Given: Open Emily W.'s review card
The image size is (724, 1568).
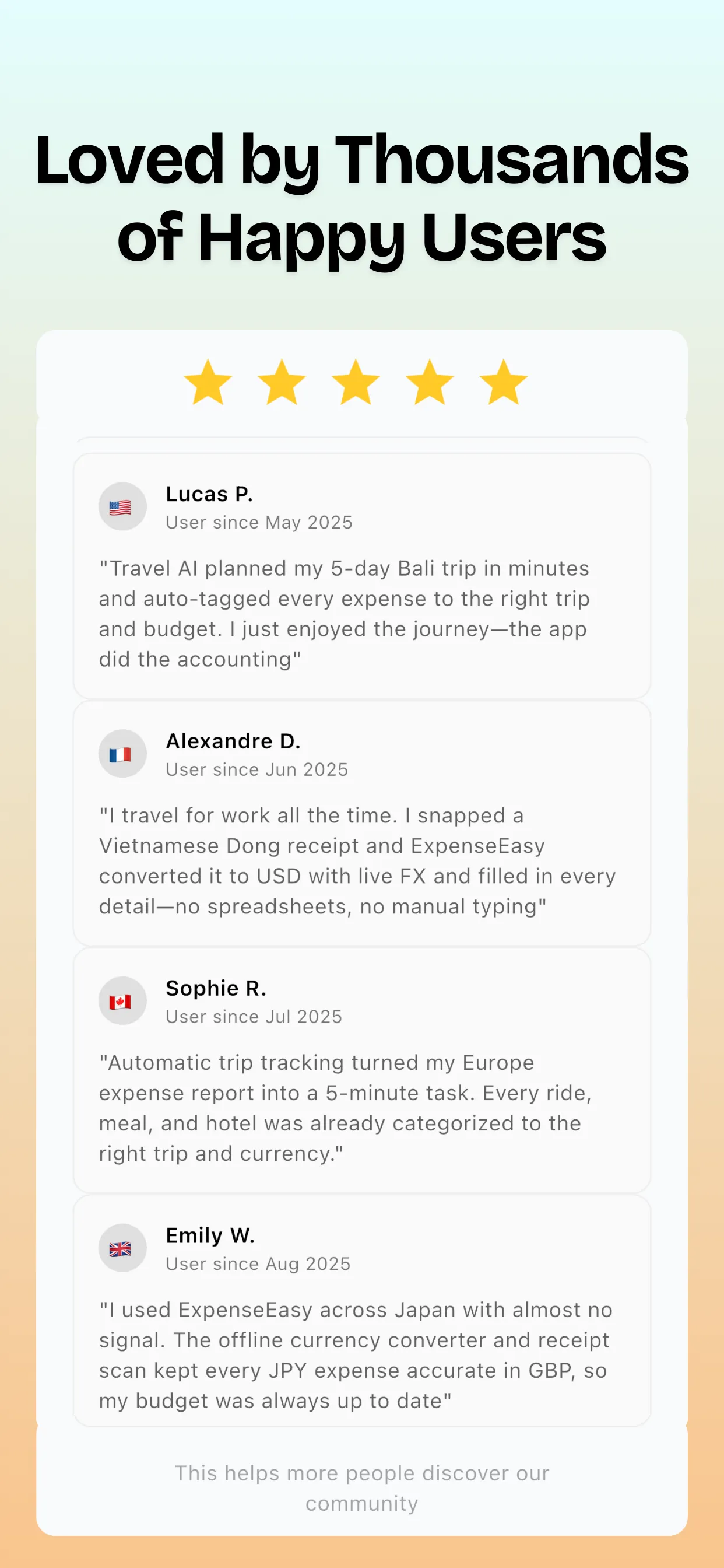Looking at the screenshot, I should [362, 1315].
